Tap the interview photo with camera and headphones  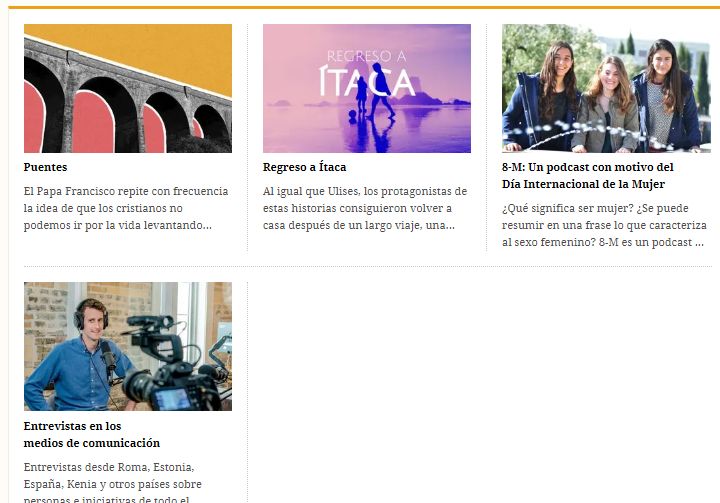127,346
